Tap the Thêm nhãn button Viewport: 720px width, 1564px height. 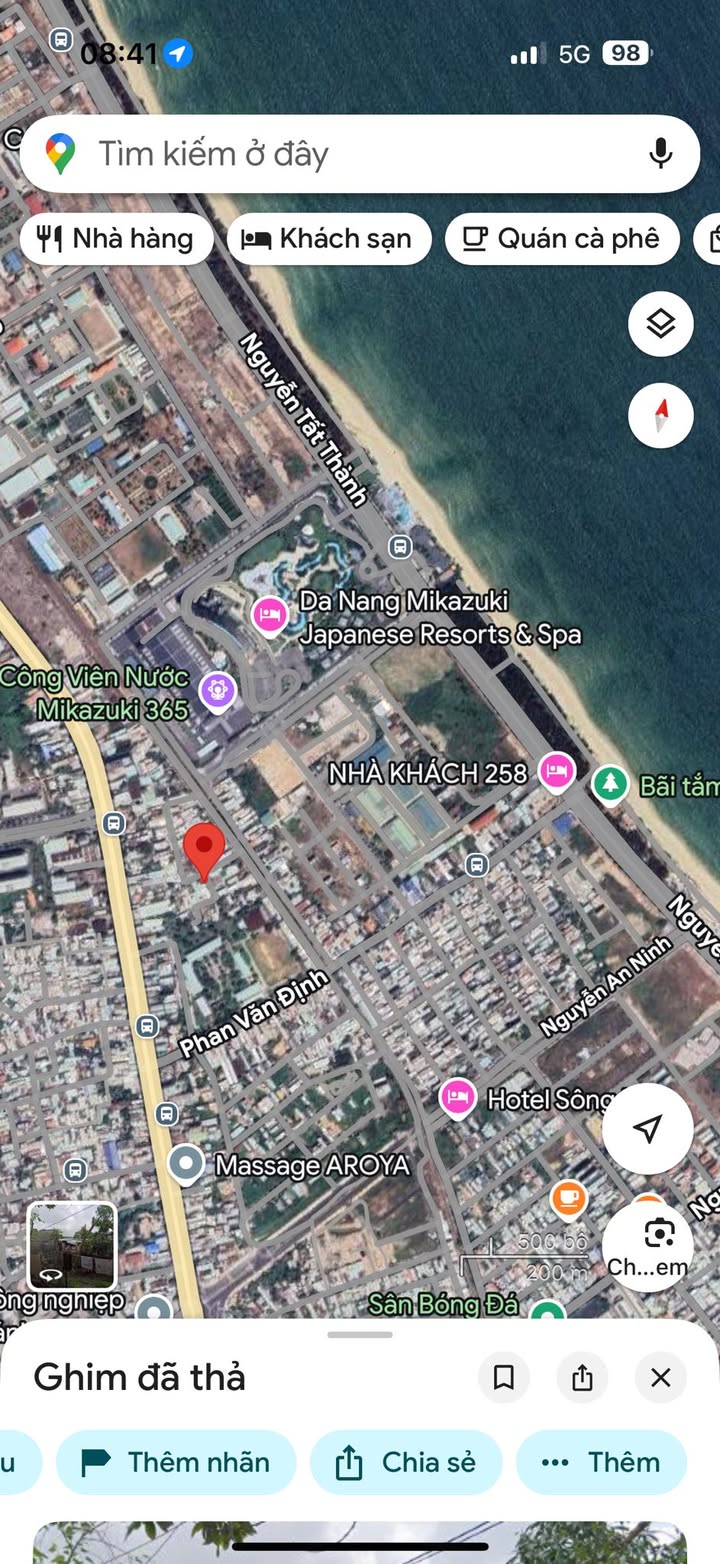pyautogui.click(x=176, y=1462)
